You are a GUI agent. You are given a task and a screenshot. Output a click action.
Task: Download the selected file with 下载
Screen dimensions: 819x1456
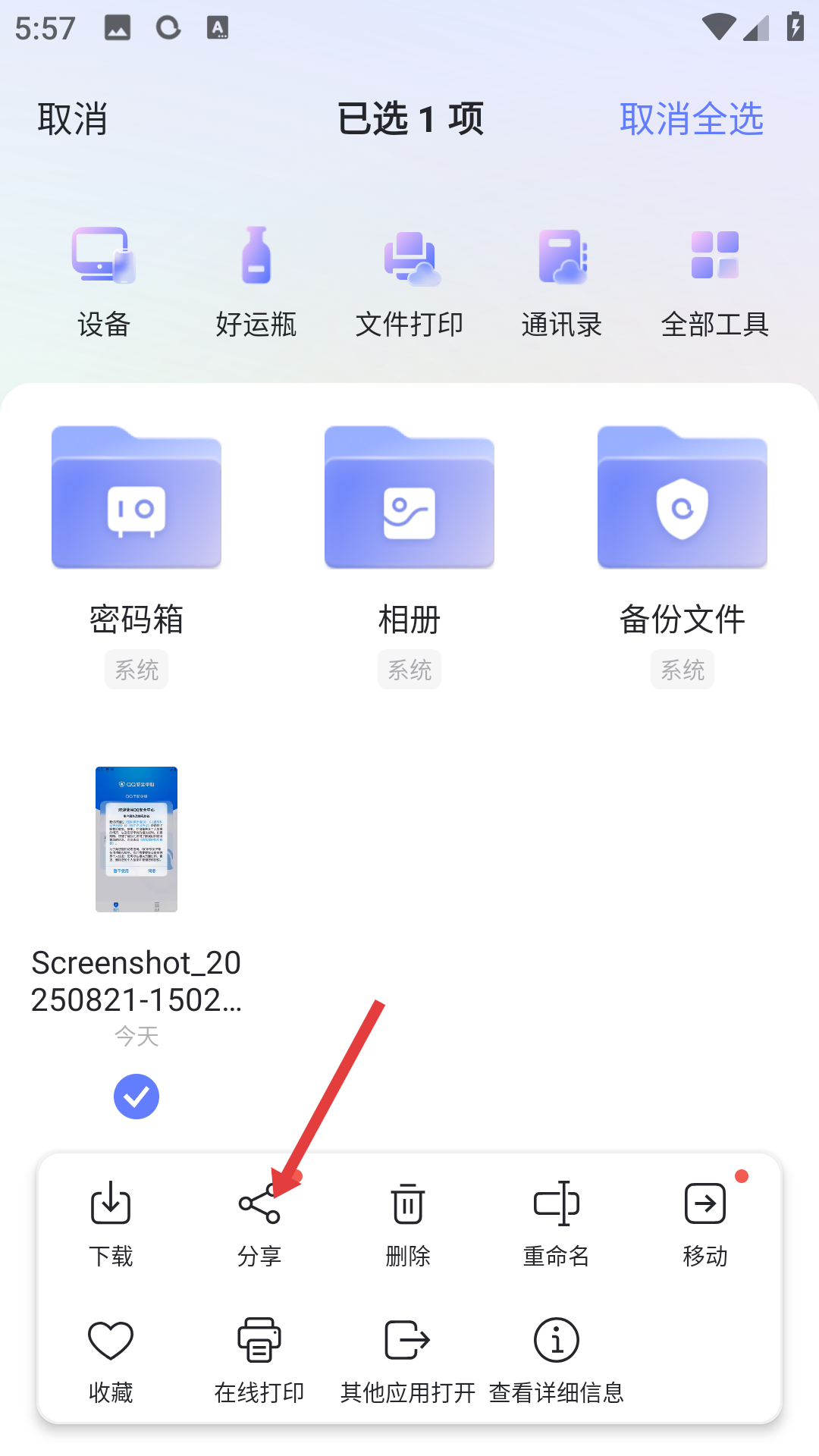click(x=111, y=1222)
